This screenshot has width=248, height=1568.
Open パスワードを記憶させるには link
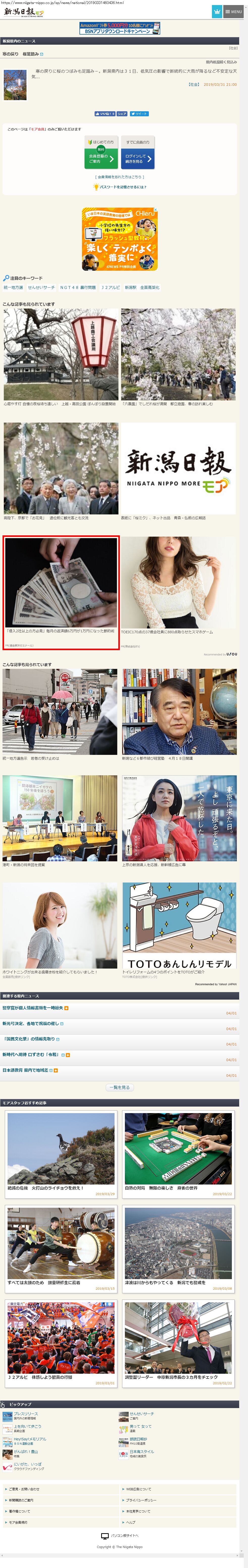click(x=122, y=187)
